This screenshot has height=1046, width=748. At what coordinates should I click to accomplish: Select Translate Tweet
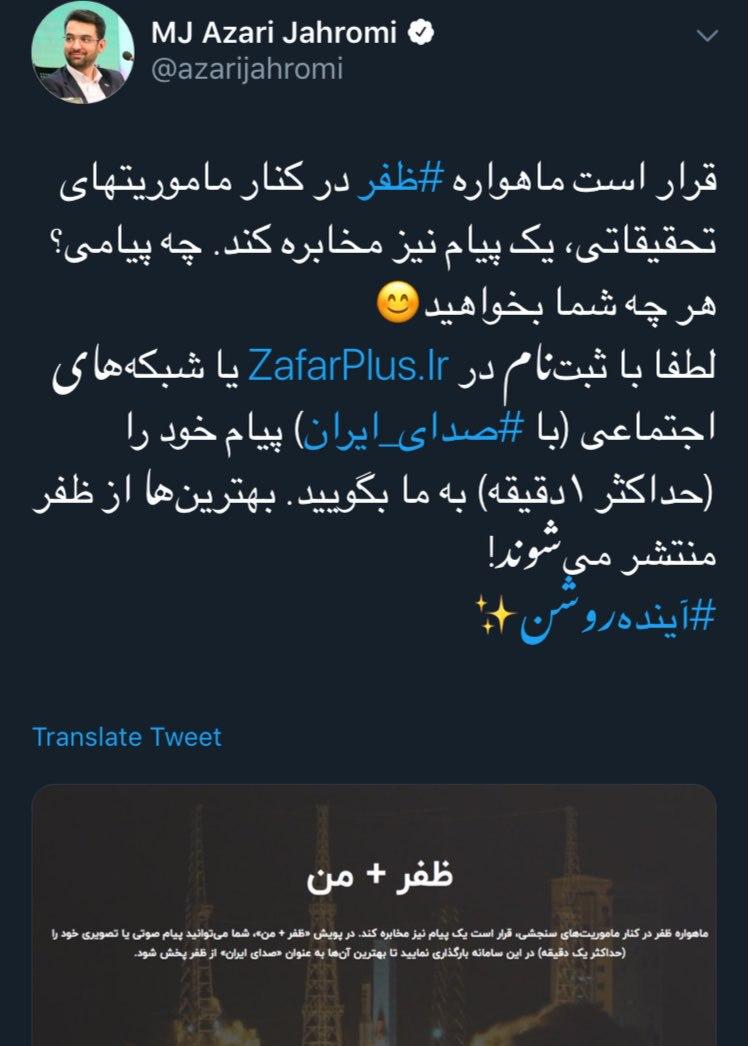[125, 738]
